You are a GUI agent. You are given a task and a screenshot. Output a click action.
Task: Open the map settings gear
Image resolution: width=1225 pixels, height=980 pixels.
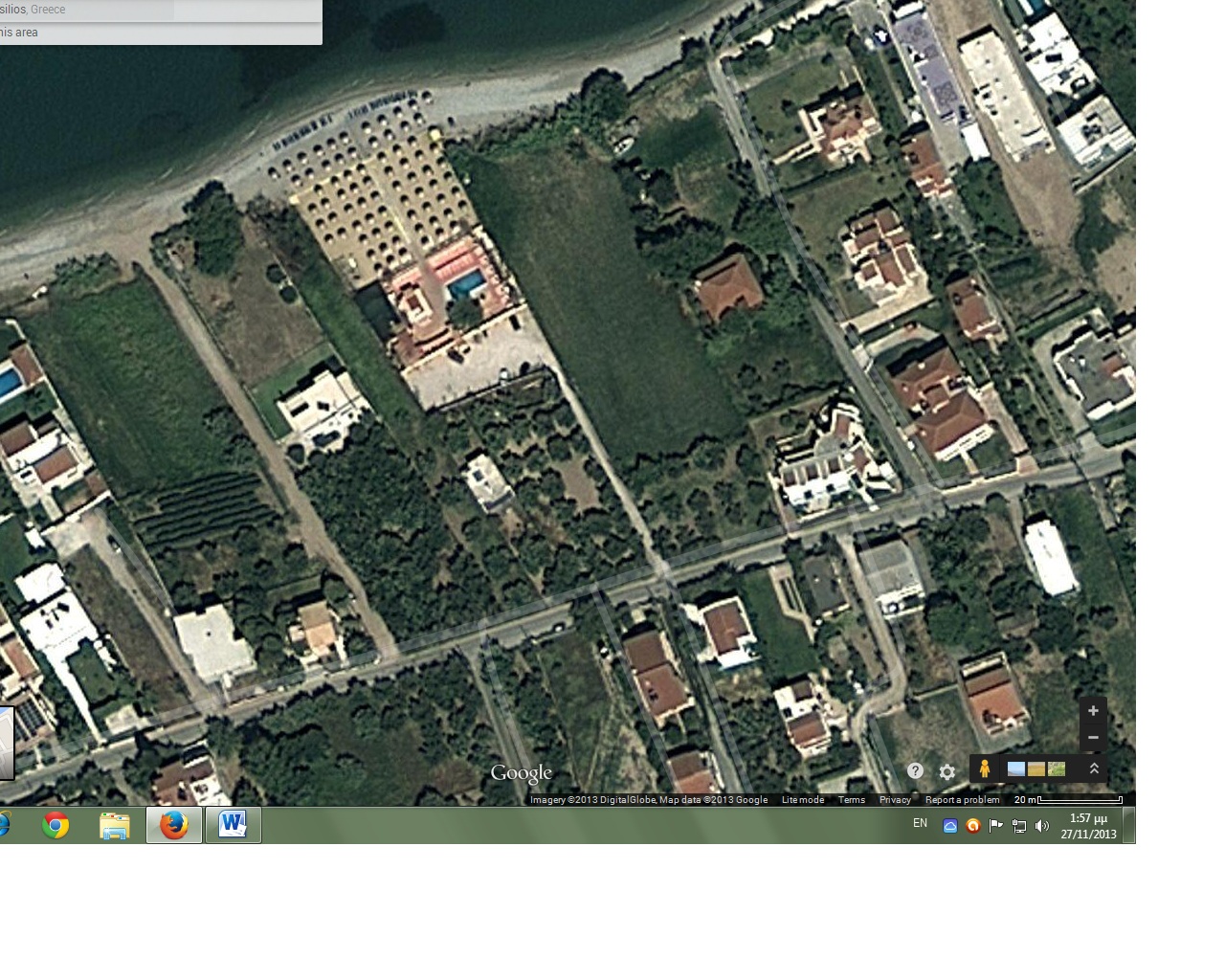[947, 771]
